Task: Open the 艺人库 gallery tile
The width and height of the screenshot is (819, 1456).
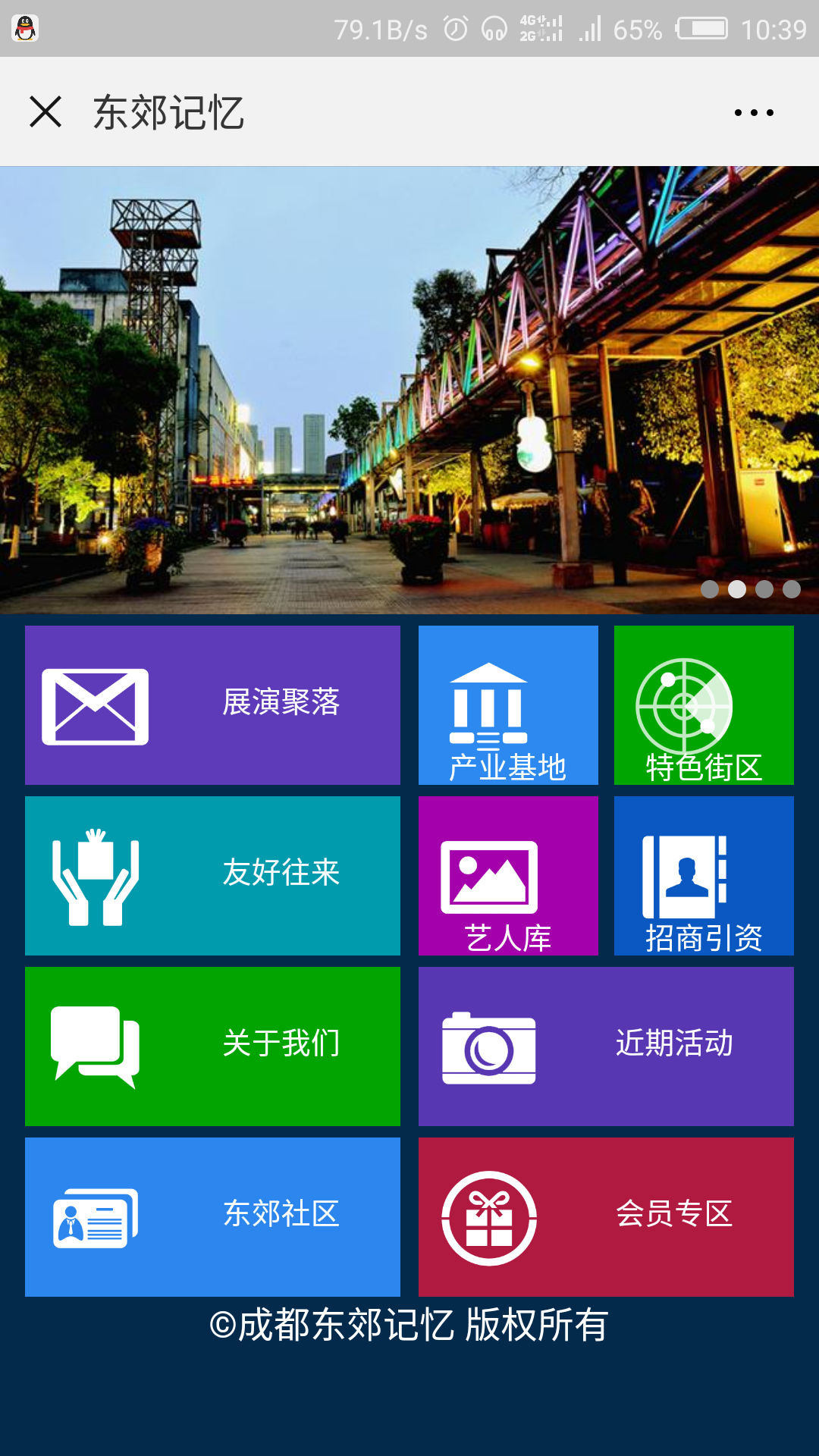Action: click(x=508, y=875)
